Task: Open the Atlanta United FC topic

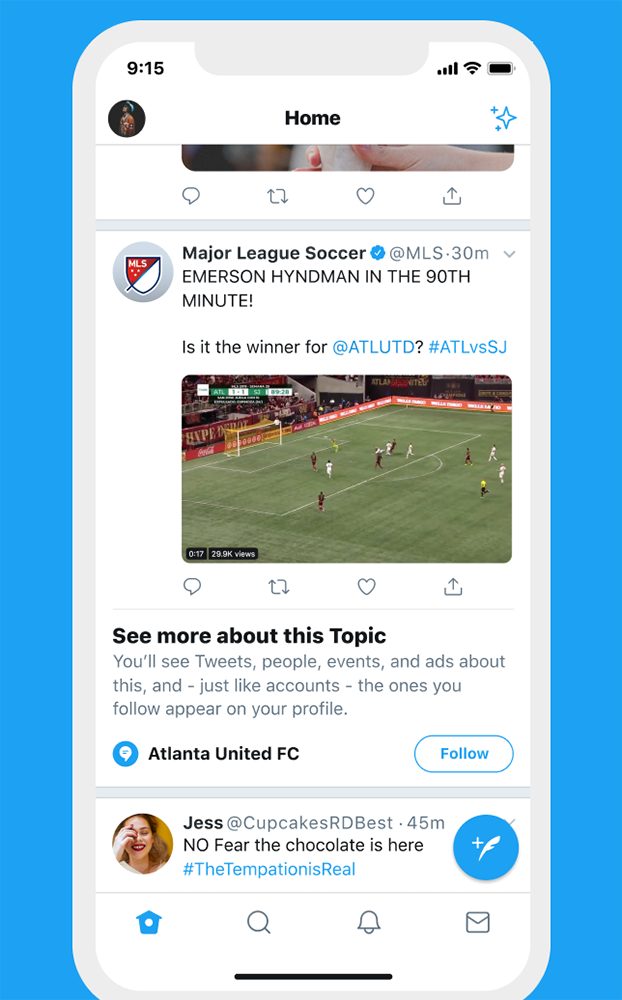Action: click(223, 754)
